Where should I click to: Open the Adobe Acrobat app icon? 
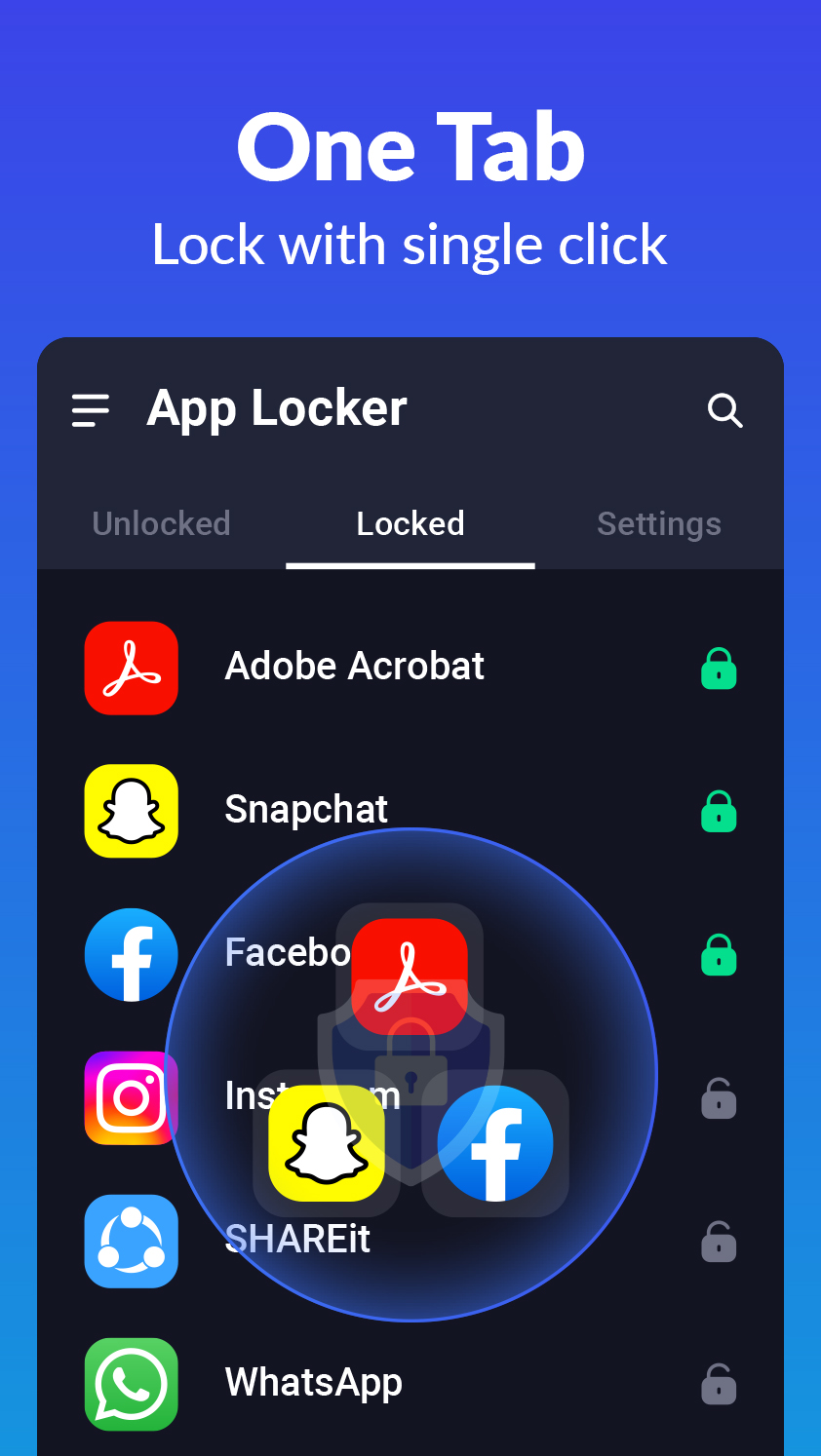point(131,668)
